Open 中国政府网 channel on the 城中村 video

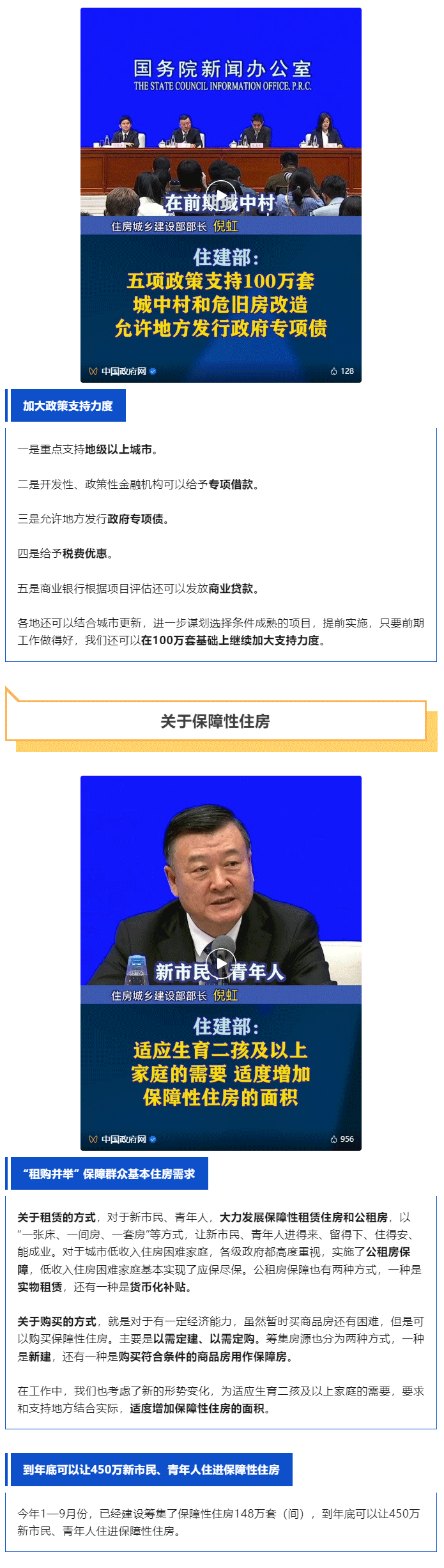click(x=123, y=371)
